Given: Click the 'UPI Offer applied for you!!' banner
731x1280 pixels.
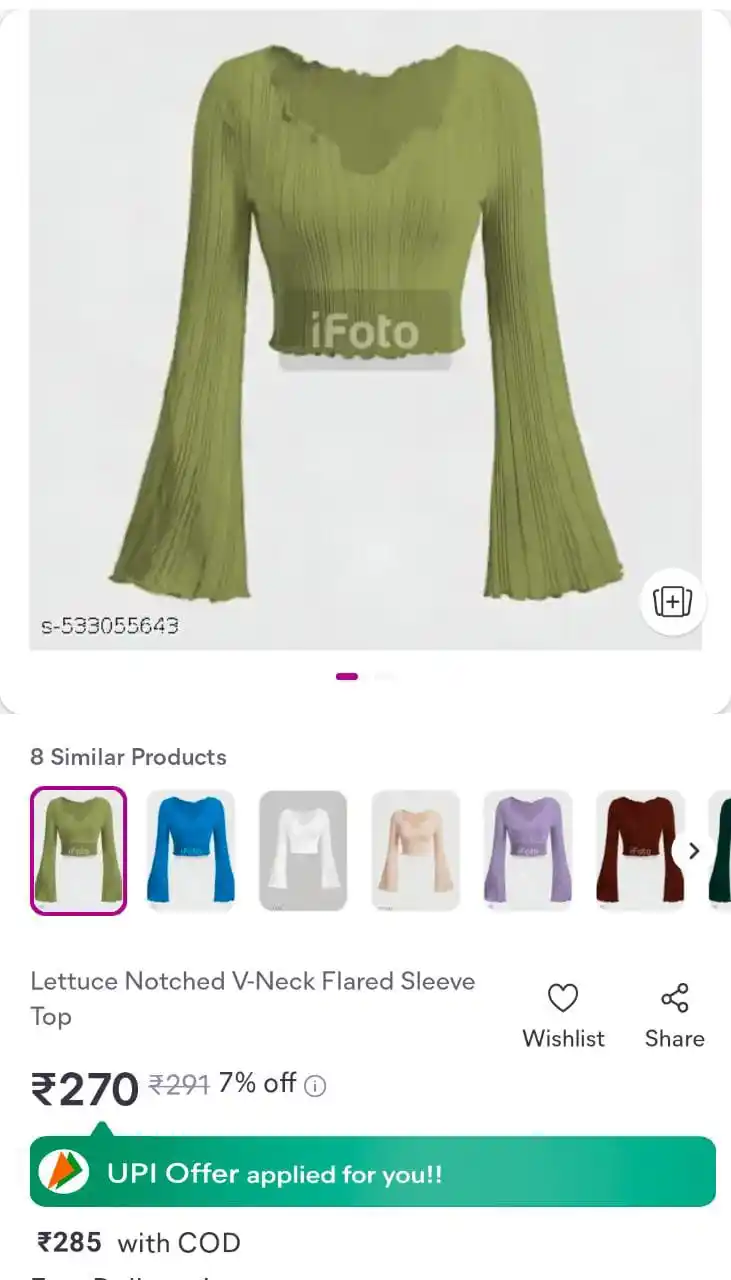Looking at the screenshot, I should tap(365, 1172).
